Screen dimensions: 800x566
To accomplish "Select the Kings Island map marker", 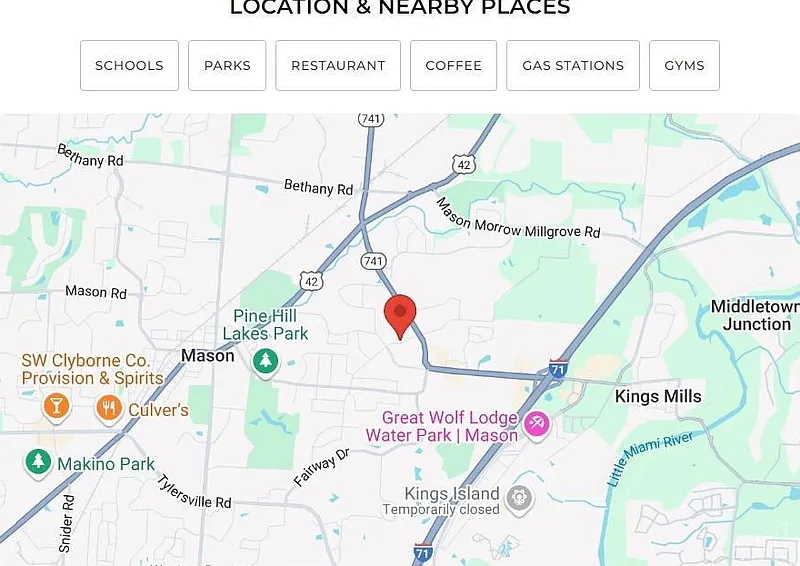I will coord(518,498).
